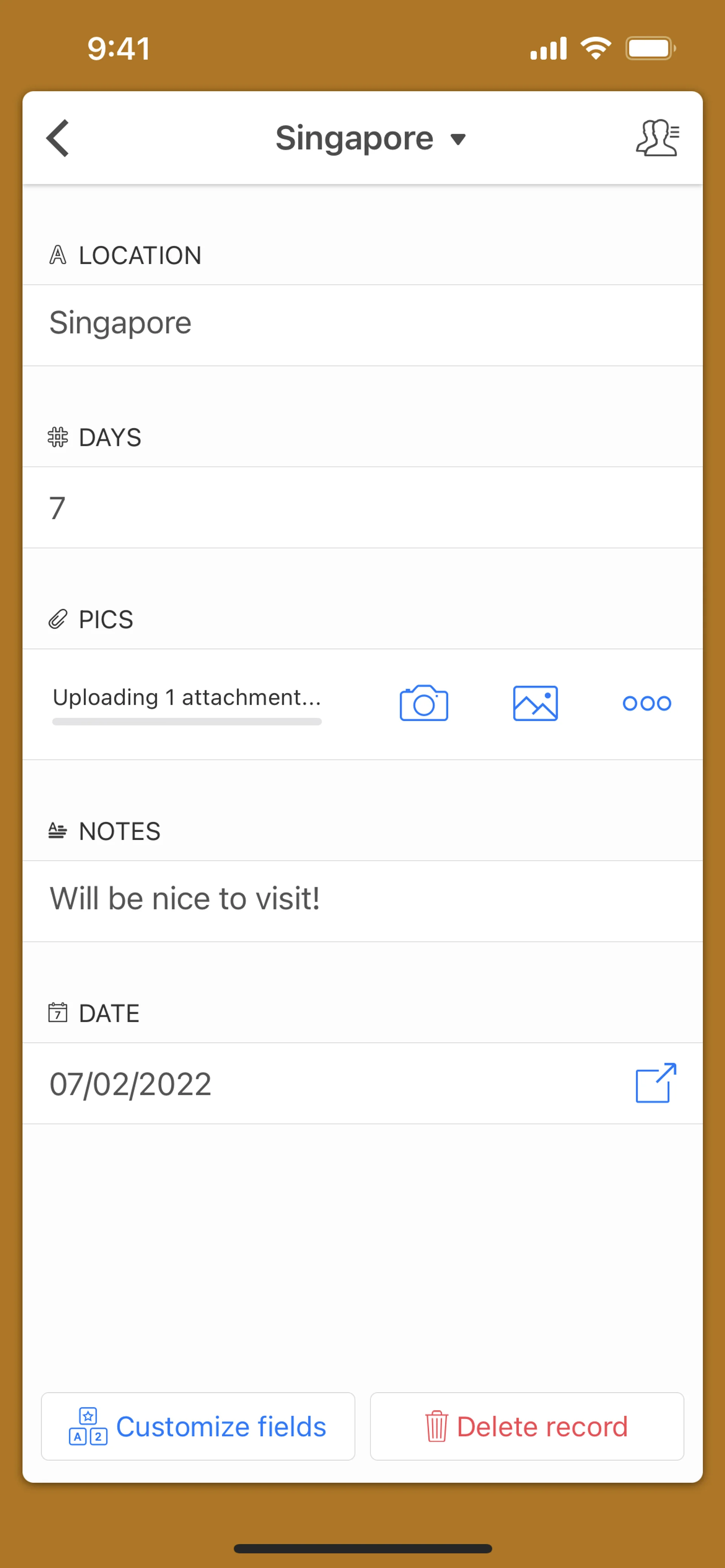Open more attachment options in Pics
Screen dimensions: 725x1568
tap(646, 704)
